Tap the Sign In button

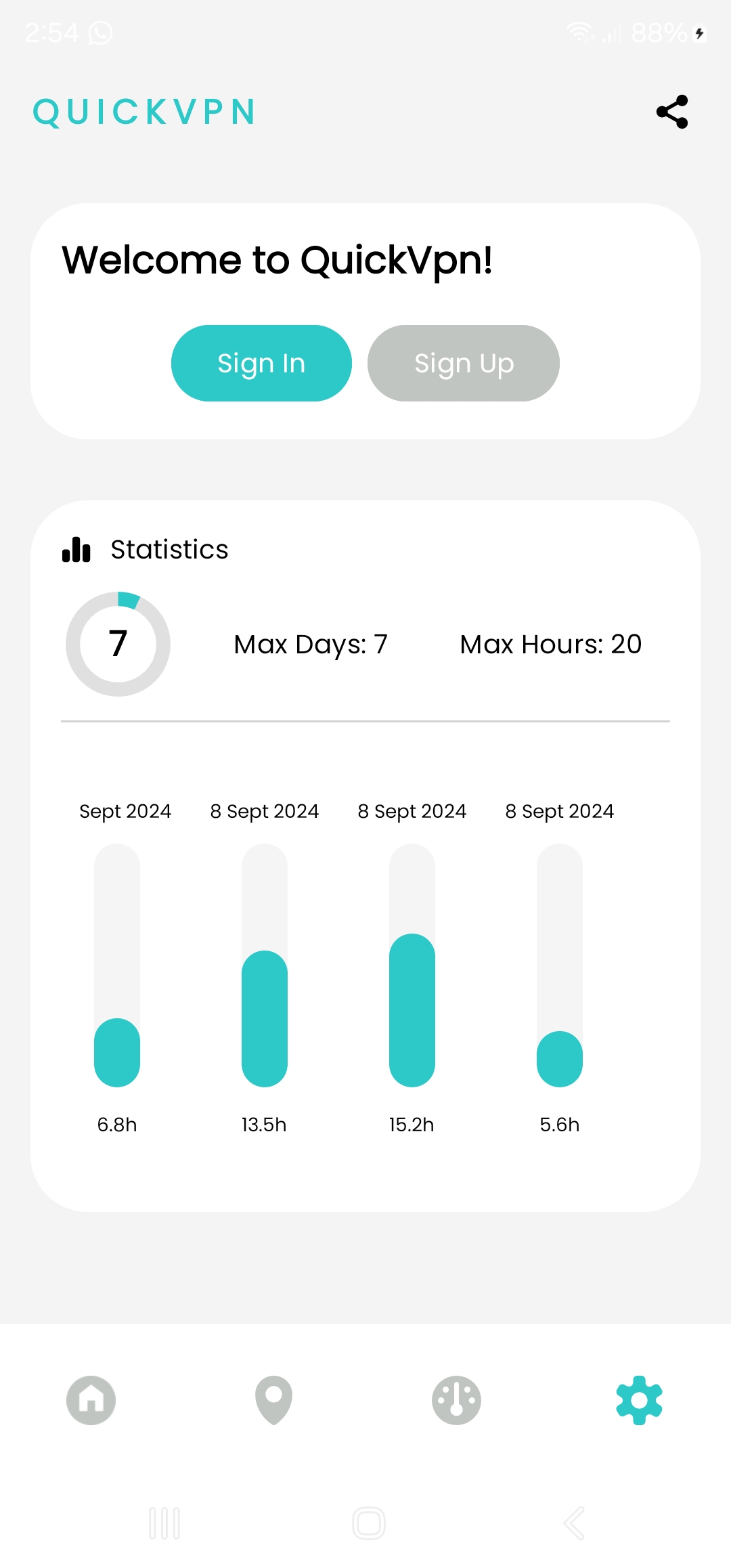point(261,363)
